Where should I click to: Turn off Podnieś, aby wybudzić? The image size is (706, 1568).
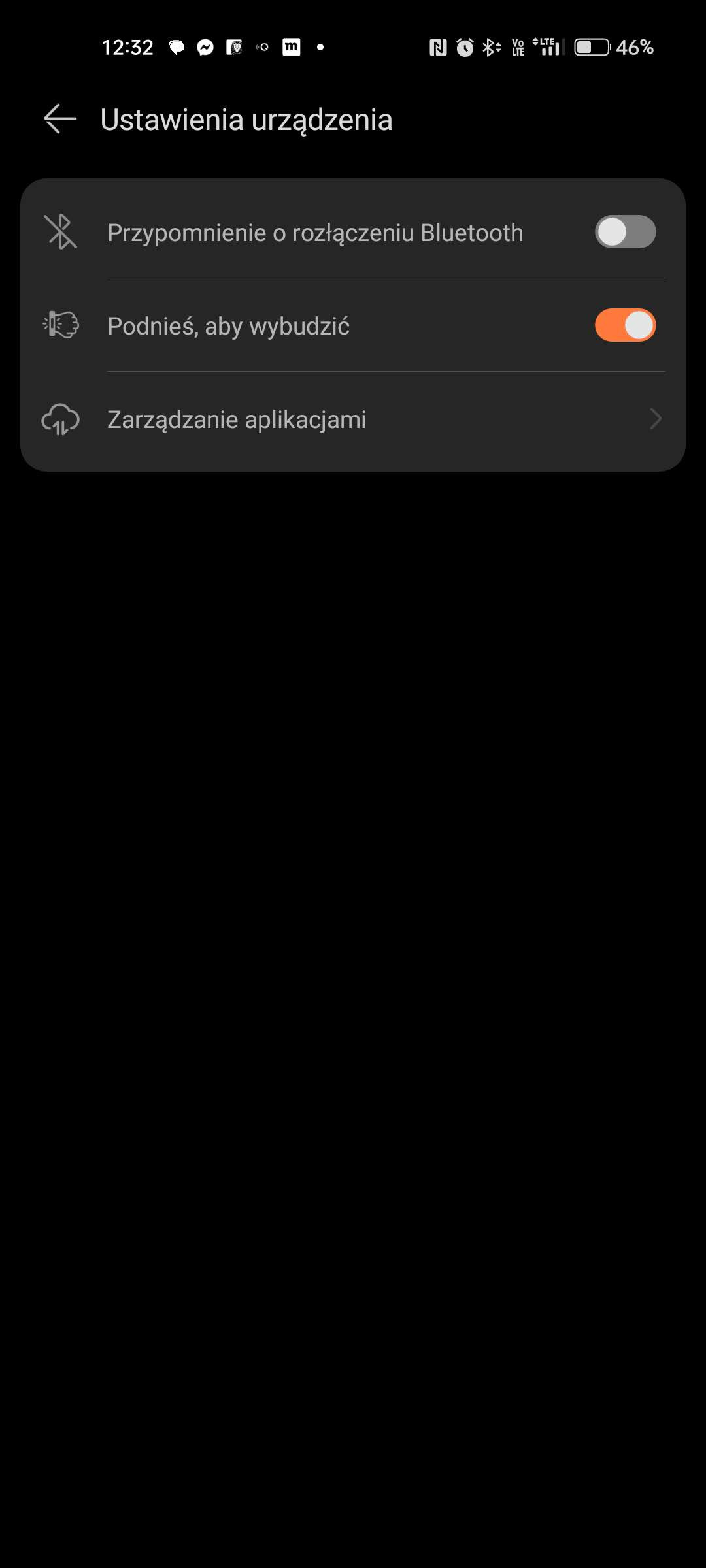(x=624, y=325)
